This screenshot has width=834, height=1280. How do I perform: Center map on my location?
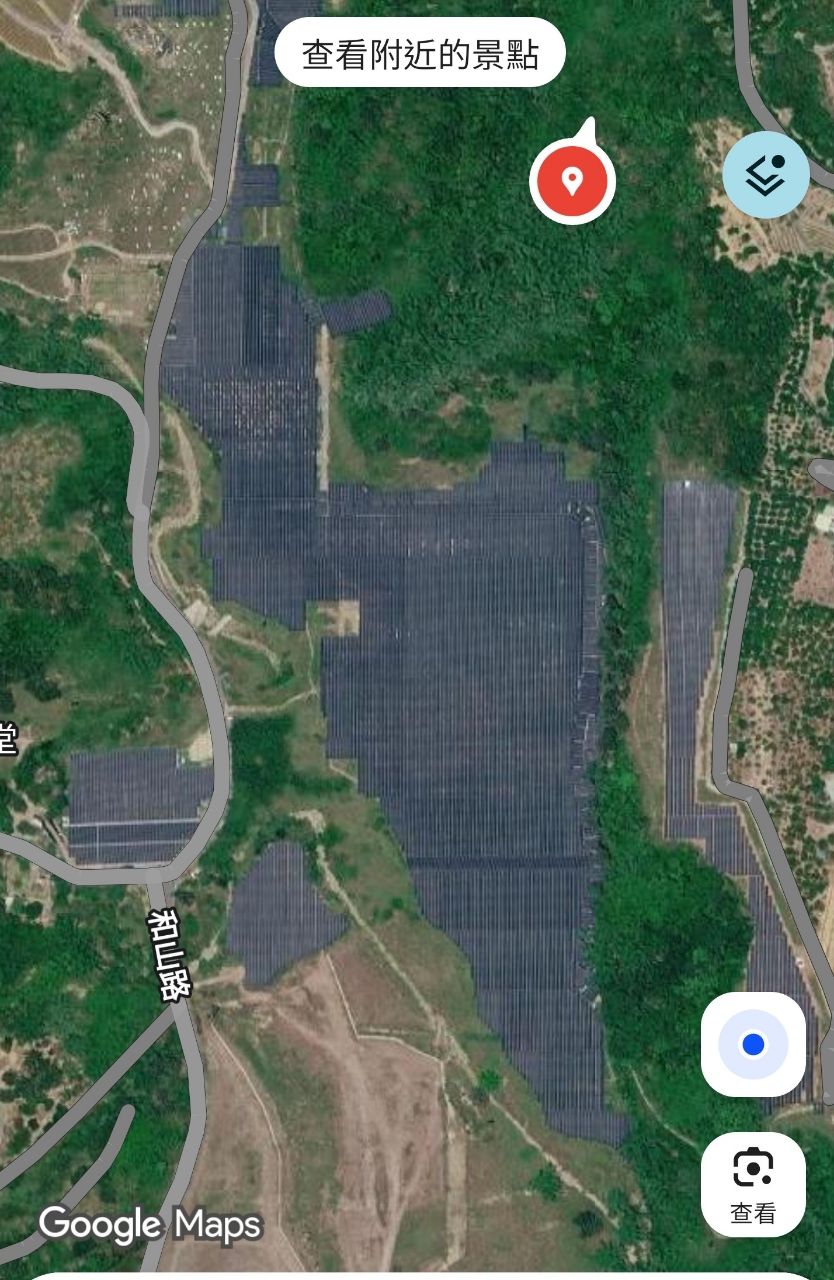coord(753,1045)
